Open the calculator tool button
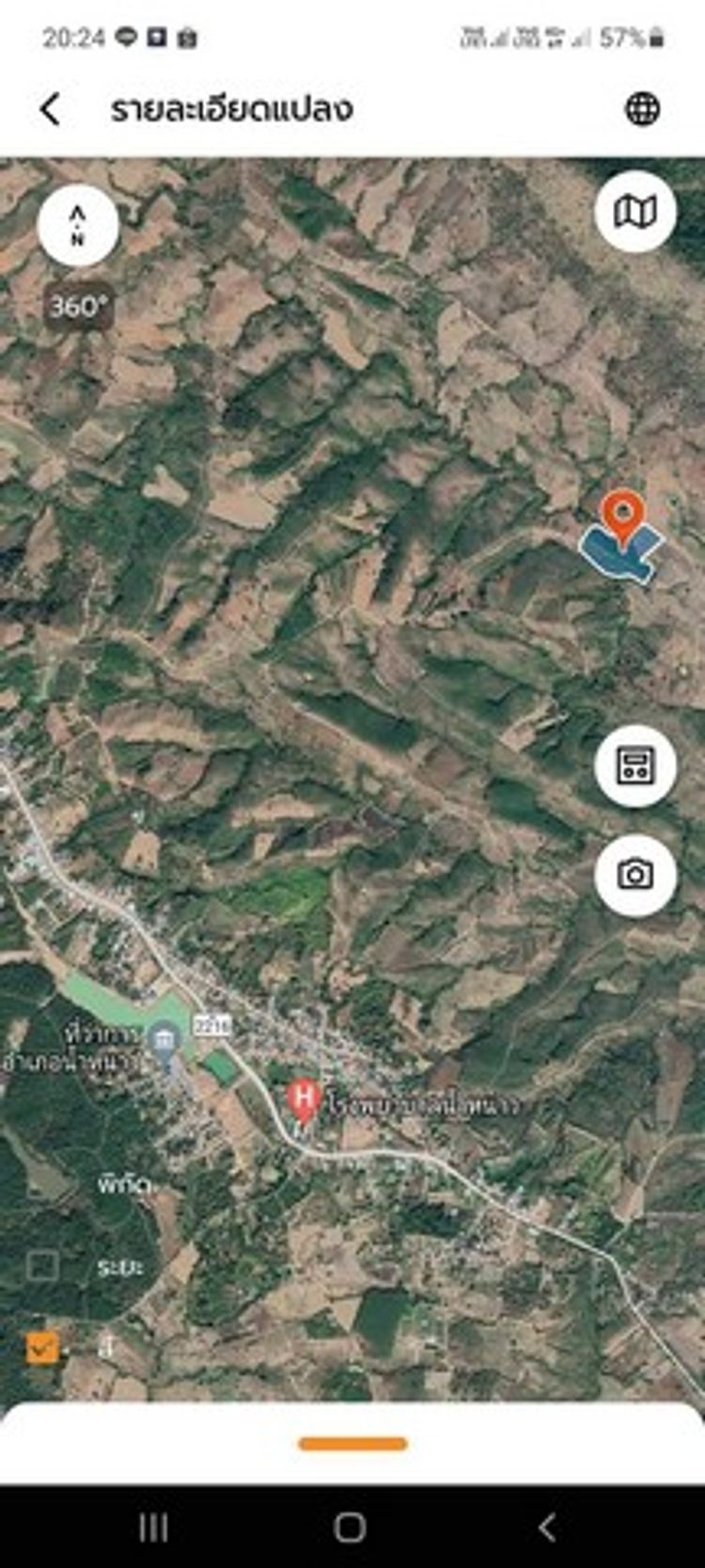Viewport: 705px width, 1568px height. coord(635,766)
